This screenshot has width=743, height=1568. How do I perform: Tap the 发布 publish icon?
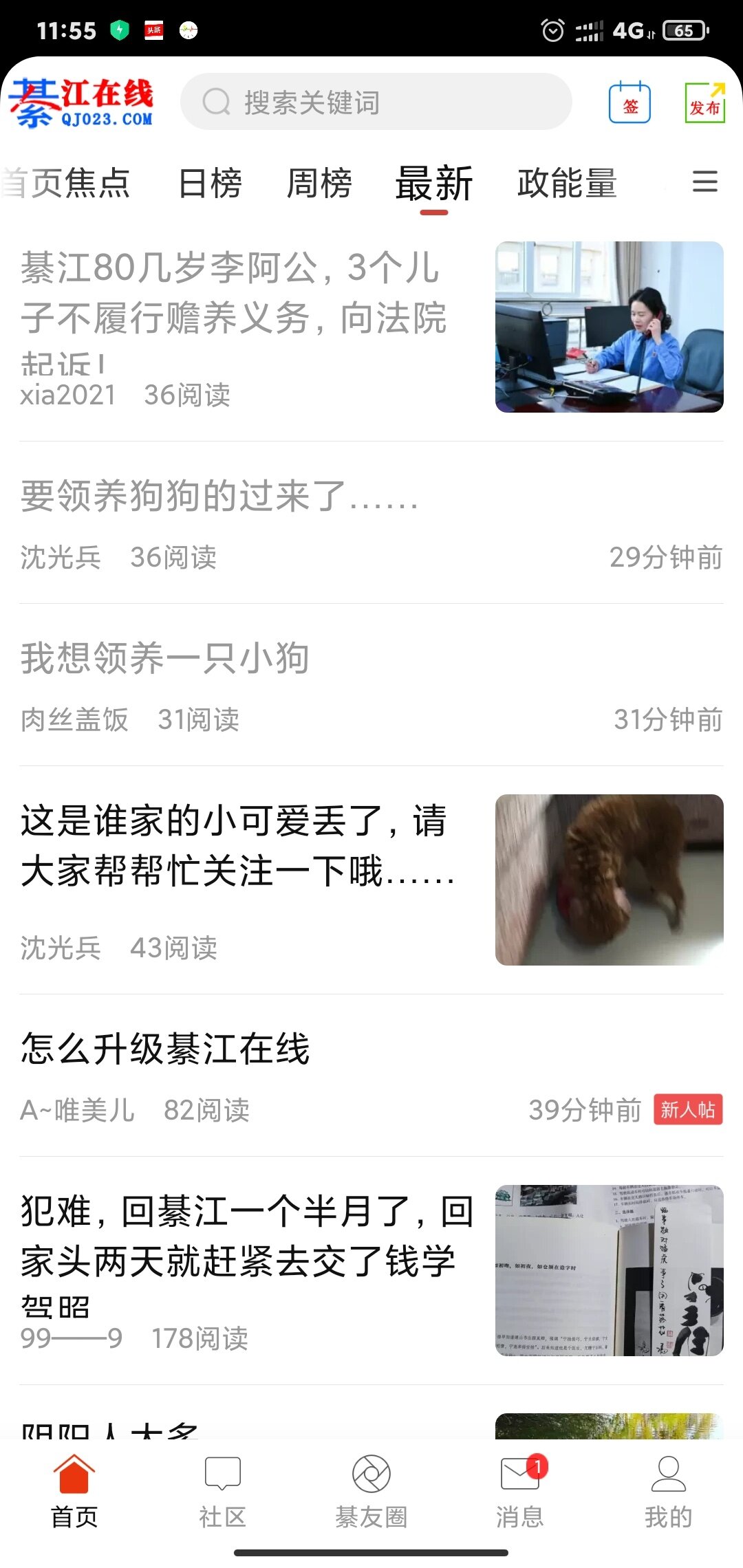(x=705, y=102)
